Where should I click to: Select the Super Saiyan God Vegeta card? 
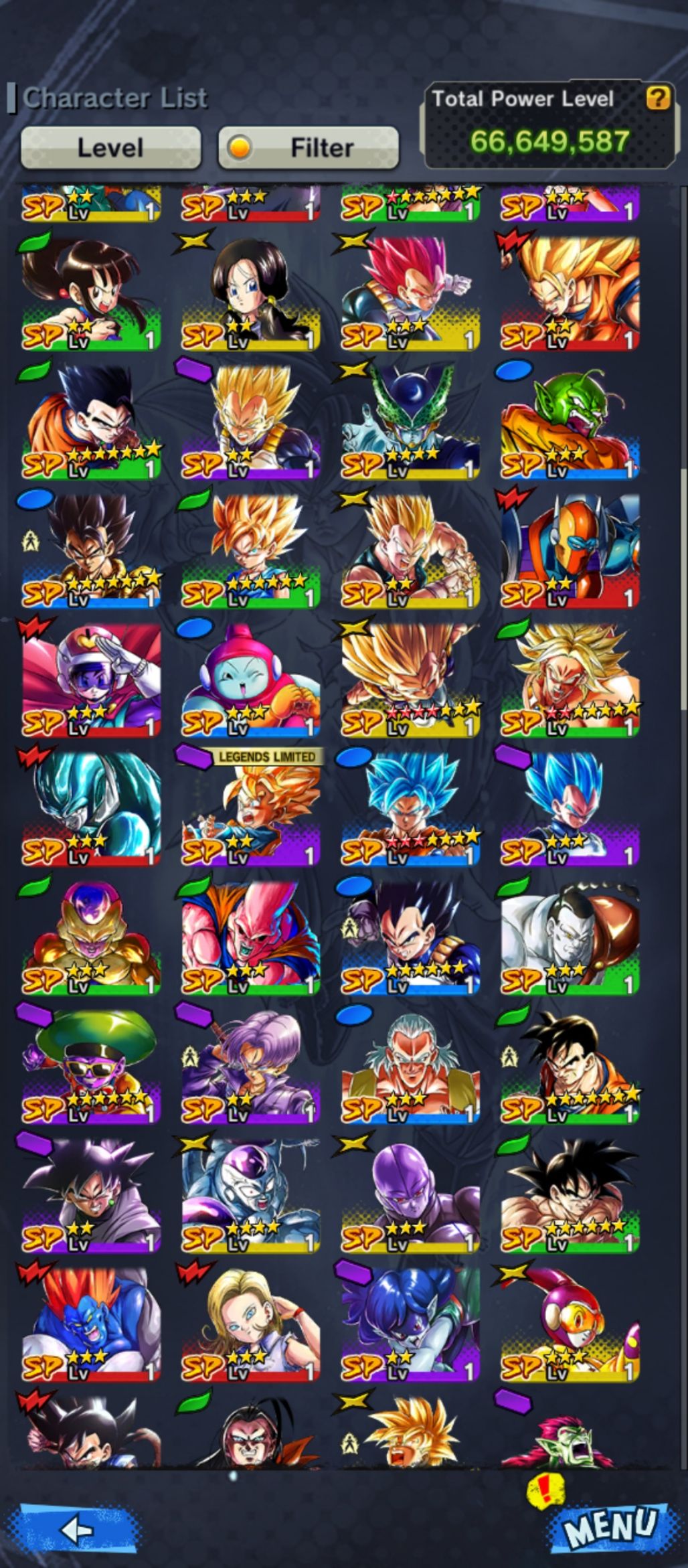click(410, 292)
